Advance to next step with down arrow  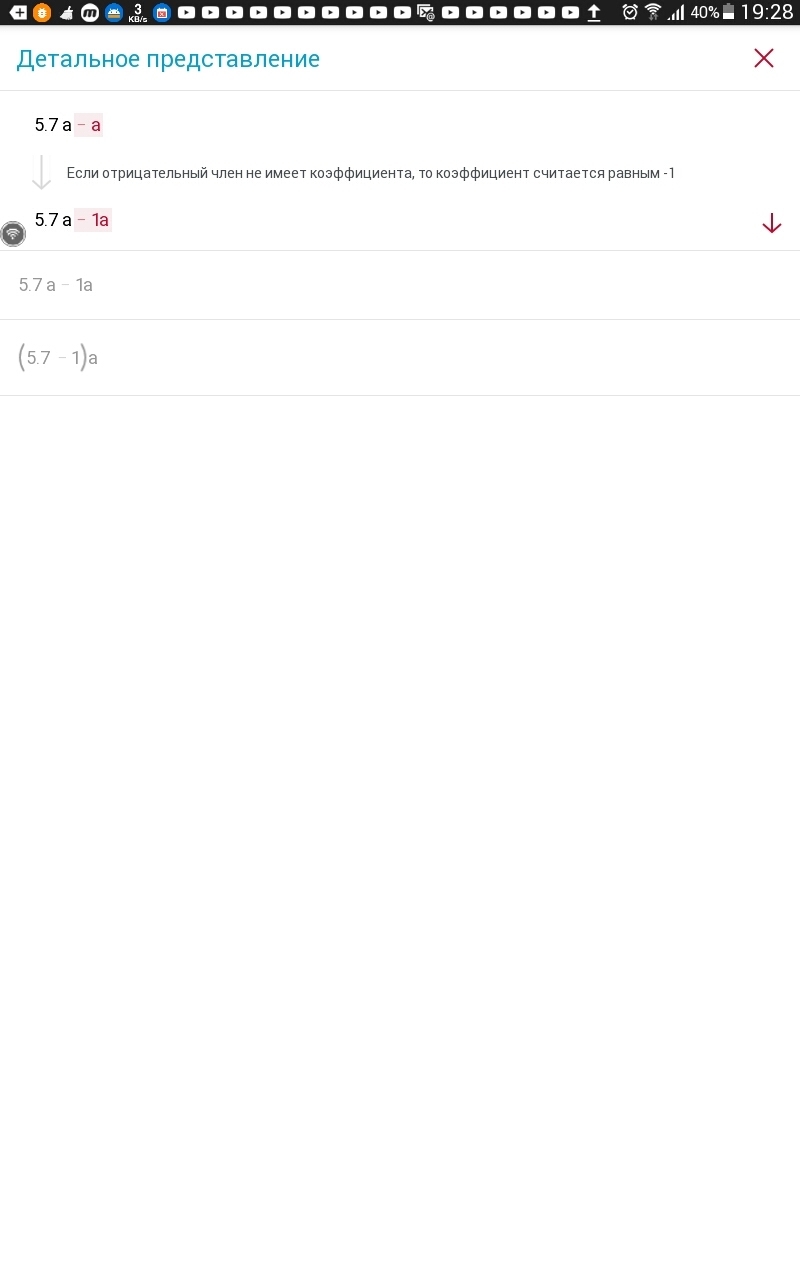[x=771, y=224]
